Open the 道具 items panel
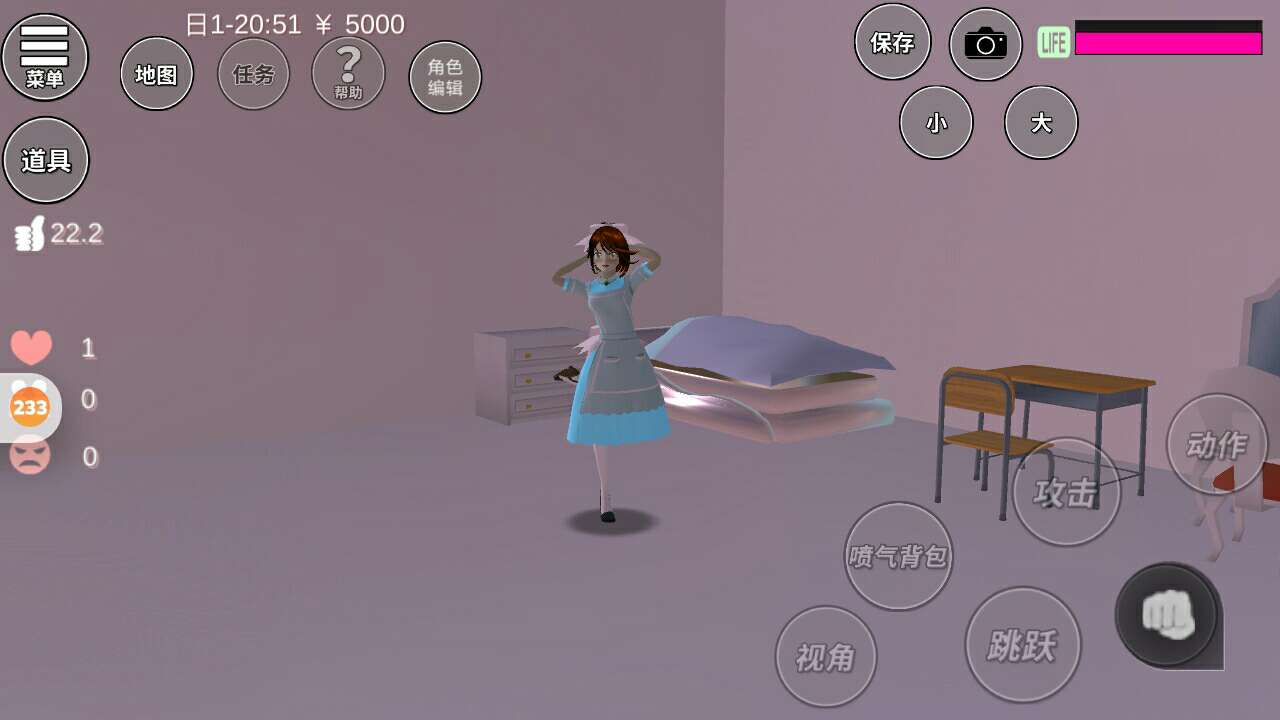 46,160
